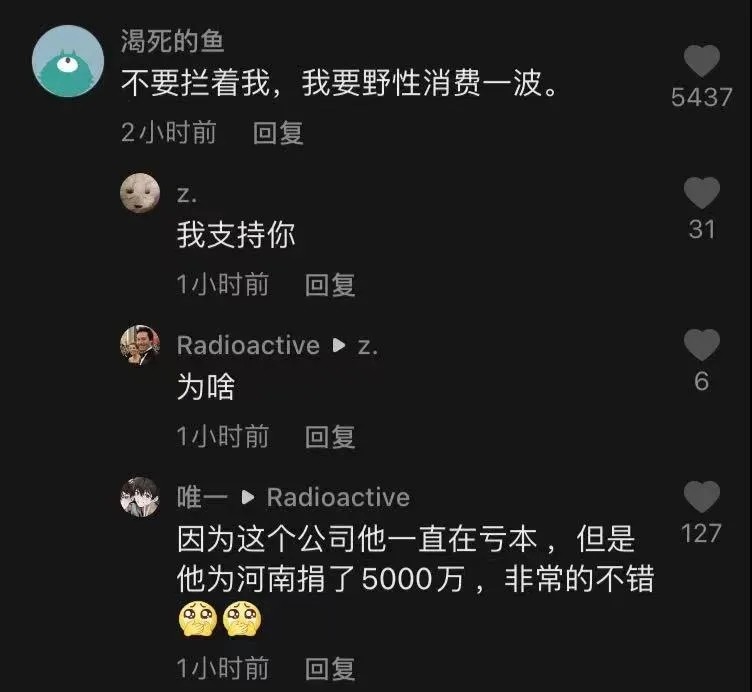Screen dimensions: 752x692
Task: Open the username 渴死的鱼
Action: [x=173, y=41]
